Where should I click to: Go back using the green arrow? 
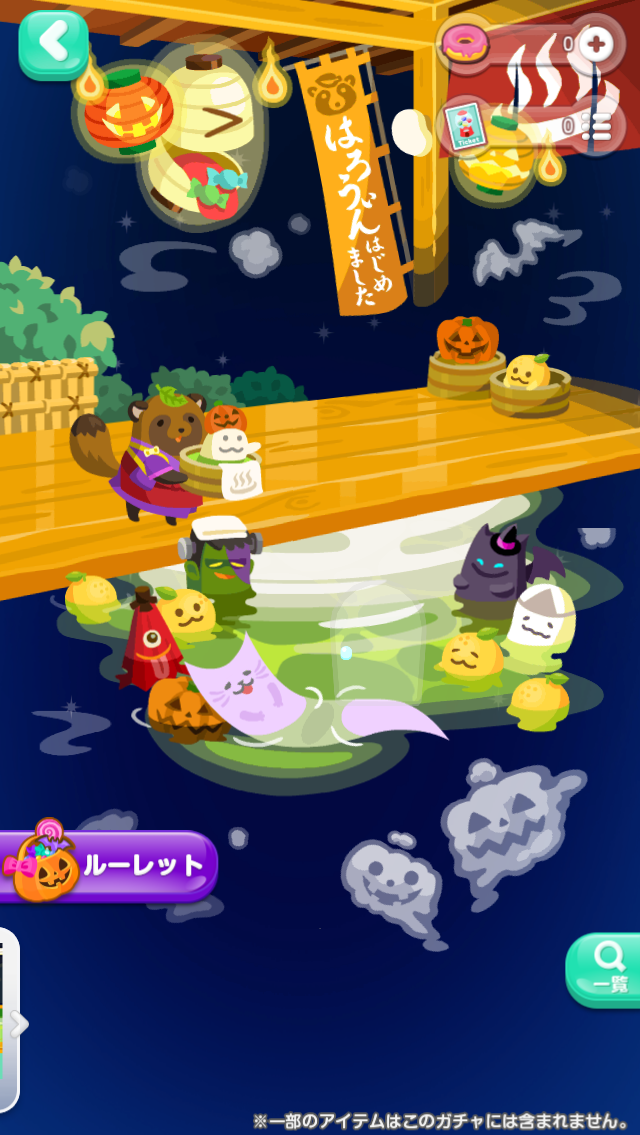(x=53, y=43)
